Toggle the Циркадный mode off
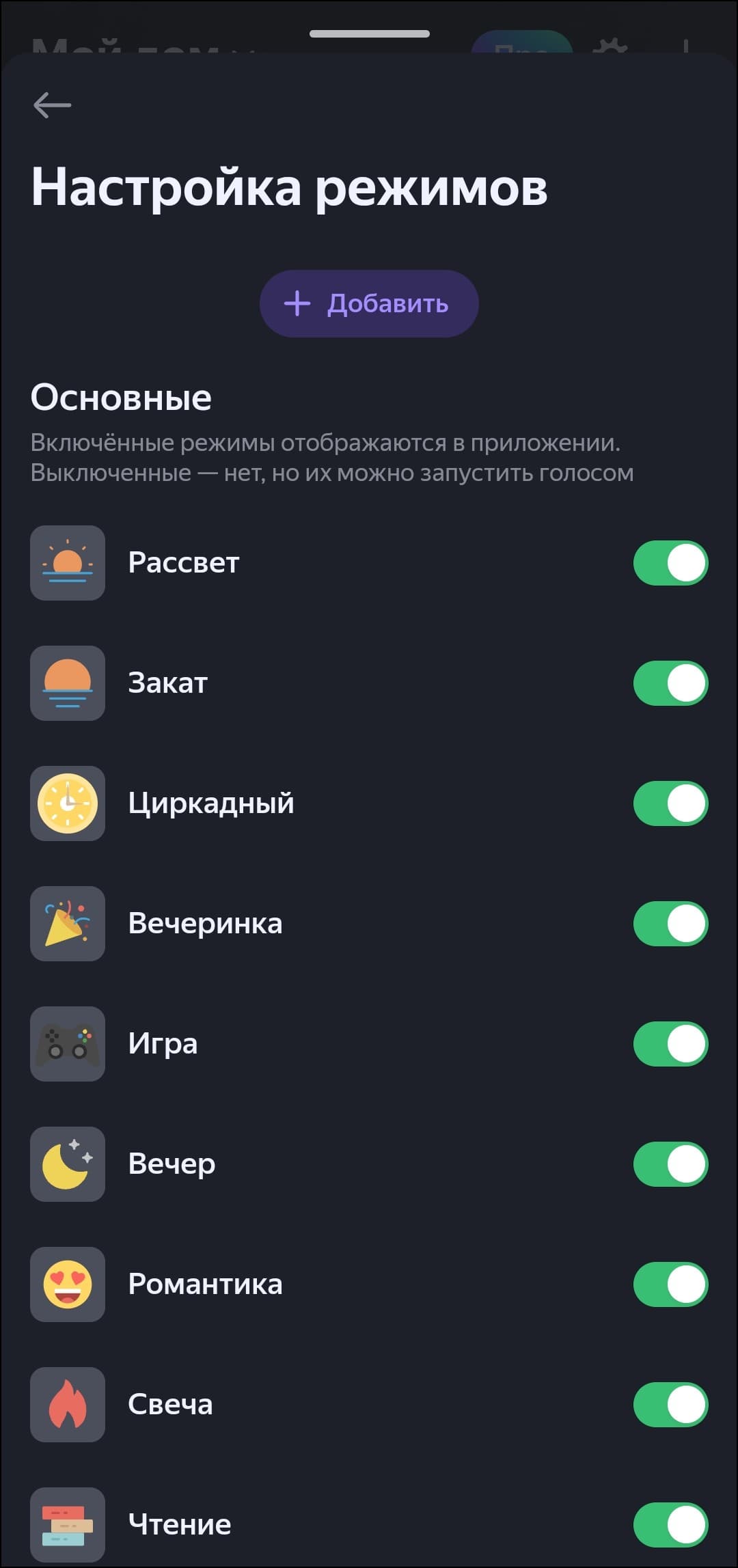 670,803
